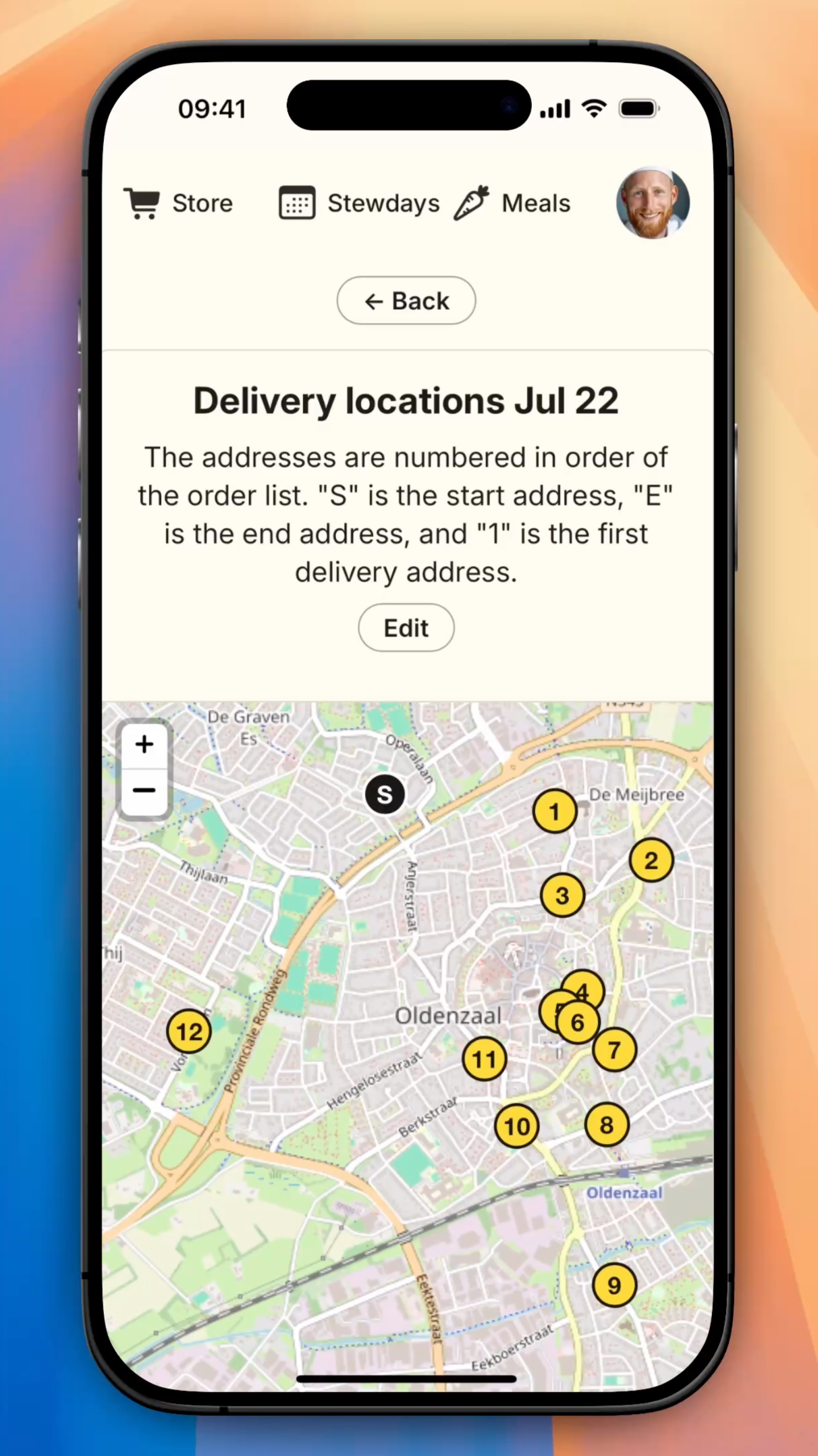Select delivery marker 1

click(555, 811)
